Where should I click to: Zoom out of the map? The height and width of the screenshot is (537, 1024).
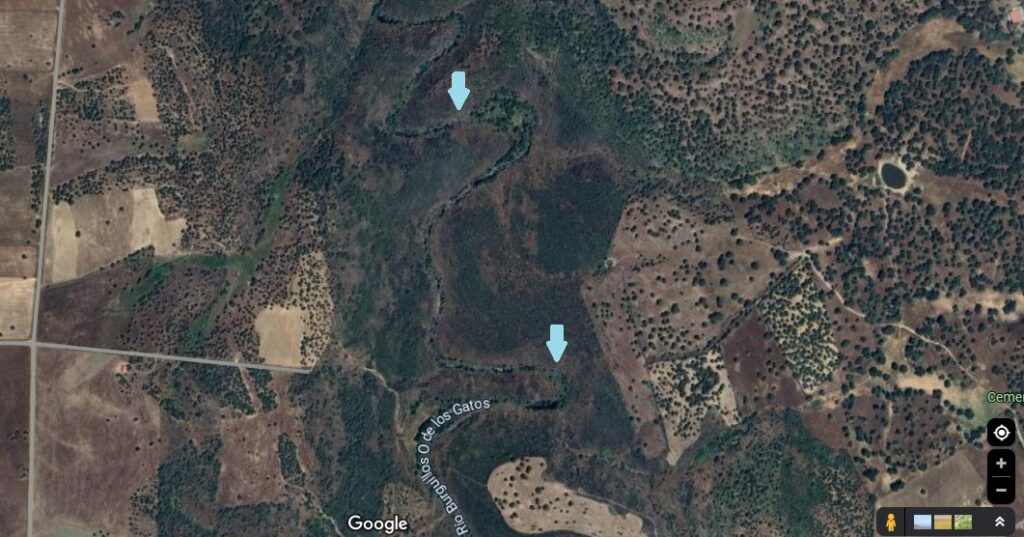point(1001,490)
